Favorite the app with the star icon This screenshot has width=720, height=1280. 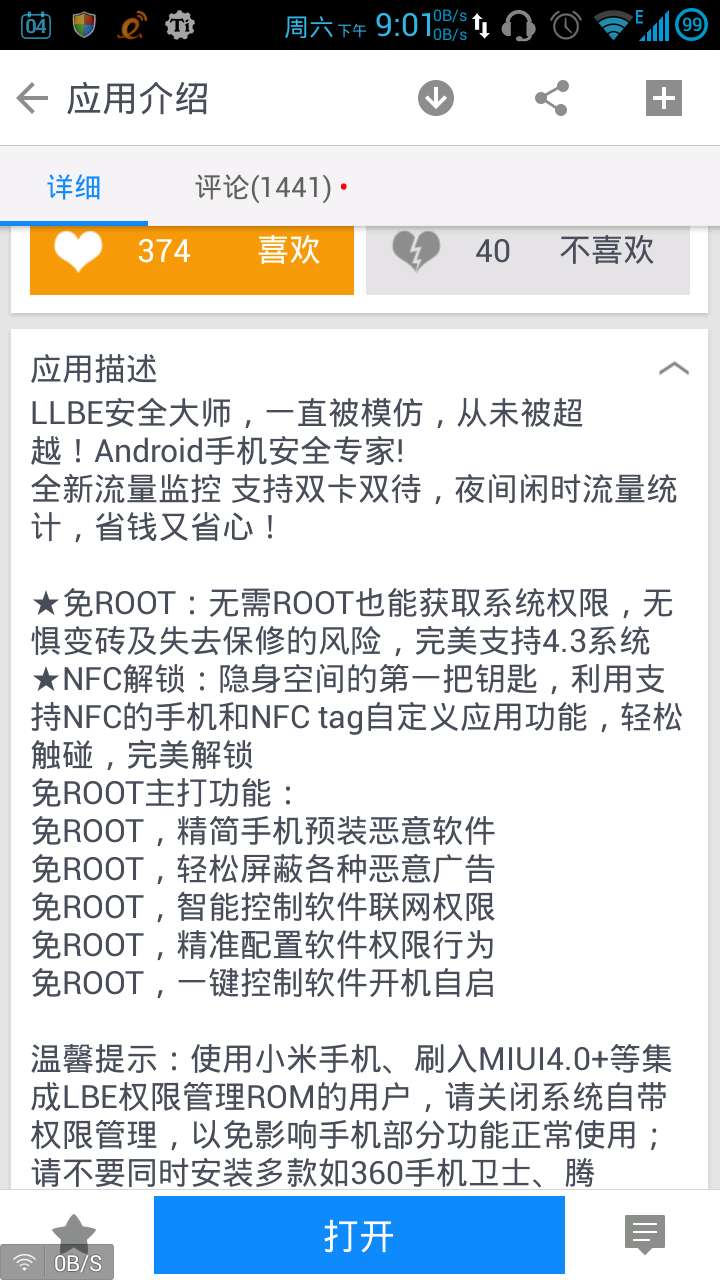(x=74, y=1232)
